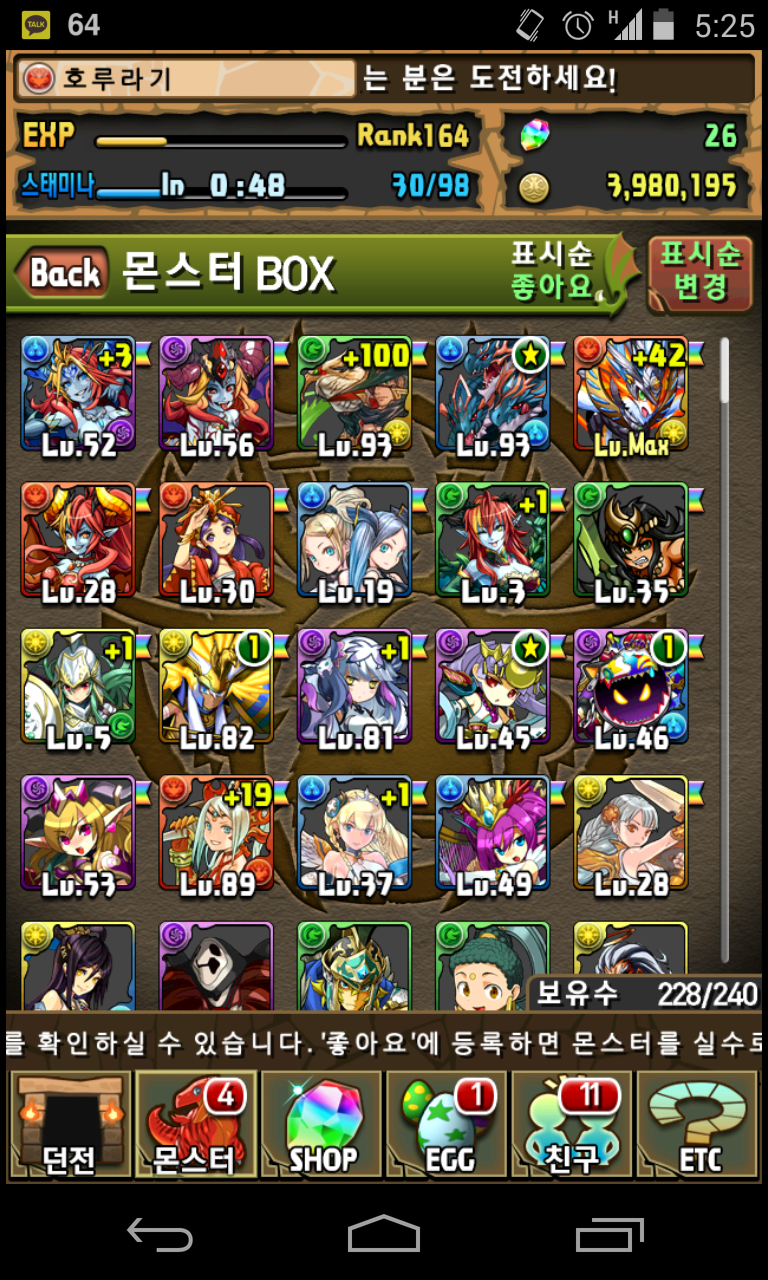Pick the Lv.Max monster with +42

[630, 394]
